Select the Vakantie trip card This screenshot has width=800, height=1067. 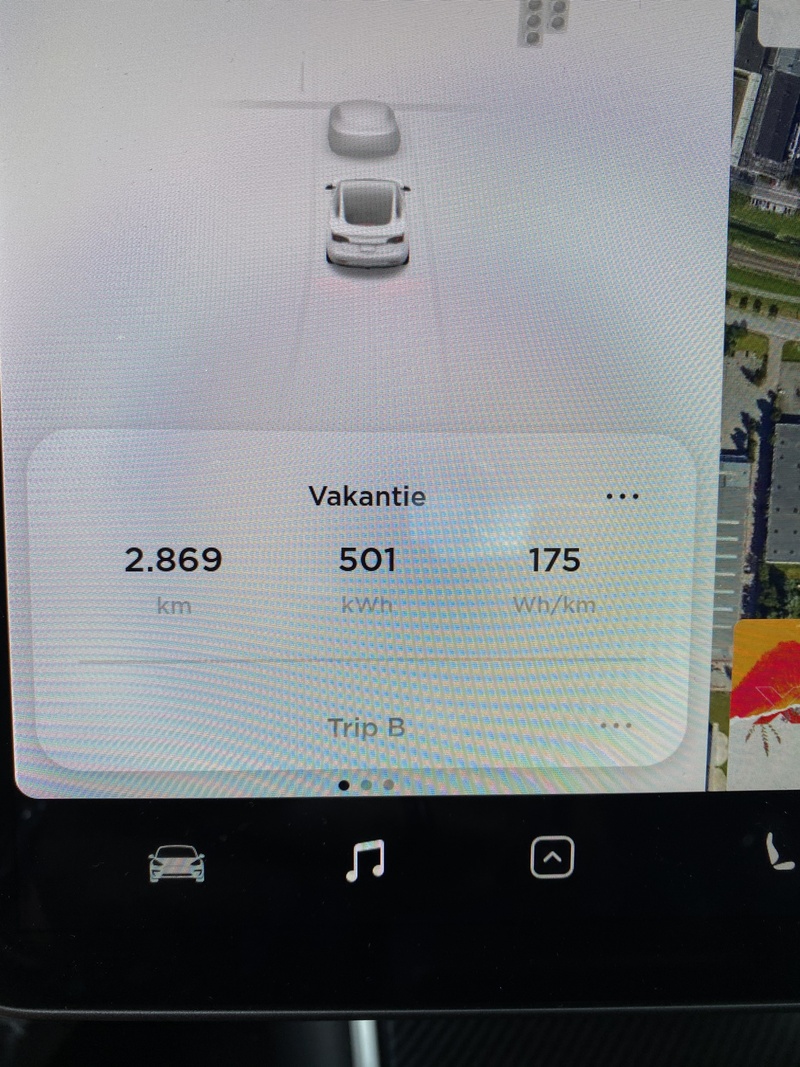point(366,558)
